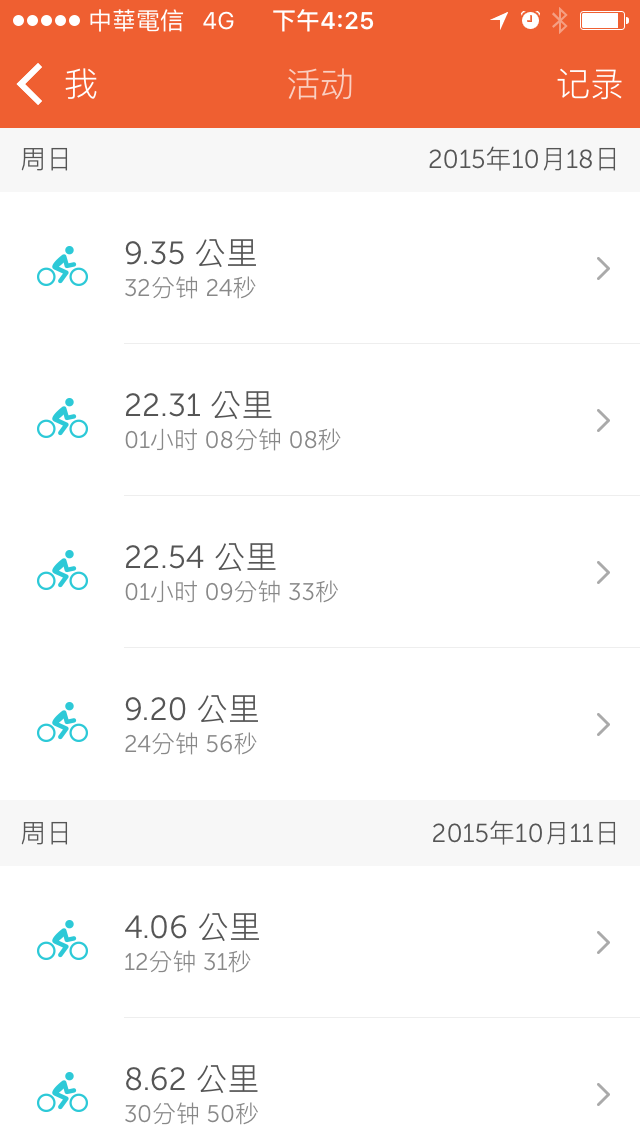The height and width of the screenshot is (1136, 640).
Task: Open the 22.31 公里 ride details
Action: [x=320, y=420]
